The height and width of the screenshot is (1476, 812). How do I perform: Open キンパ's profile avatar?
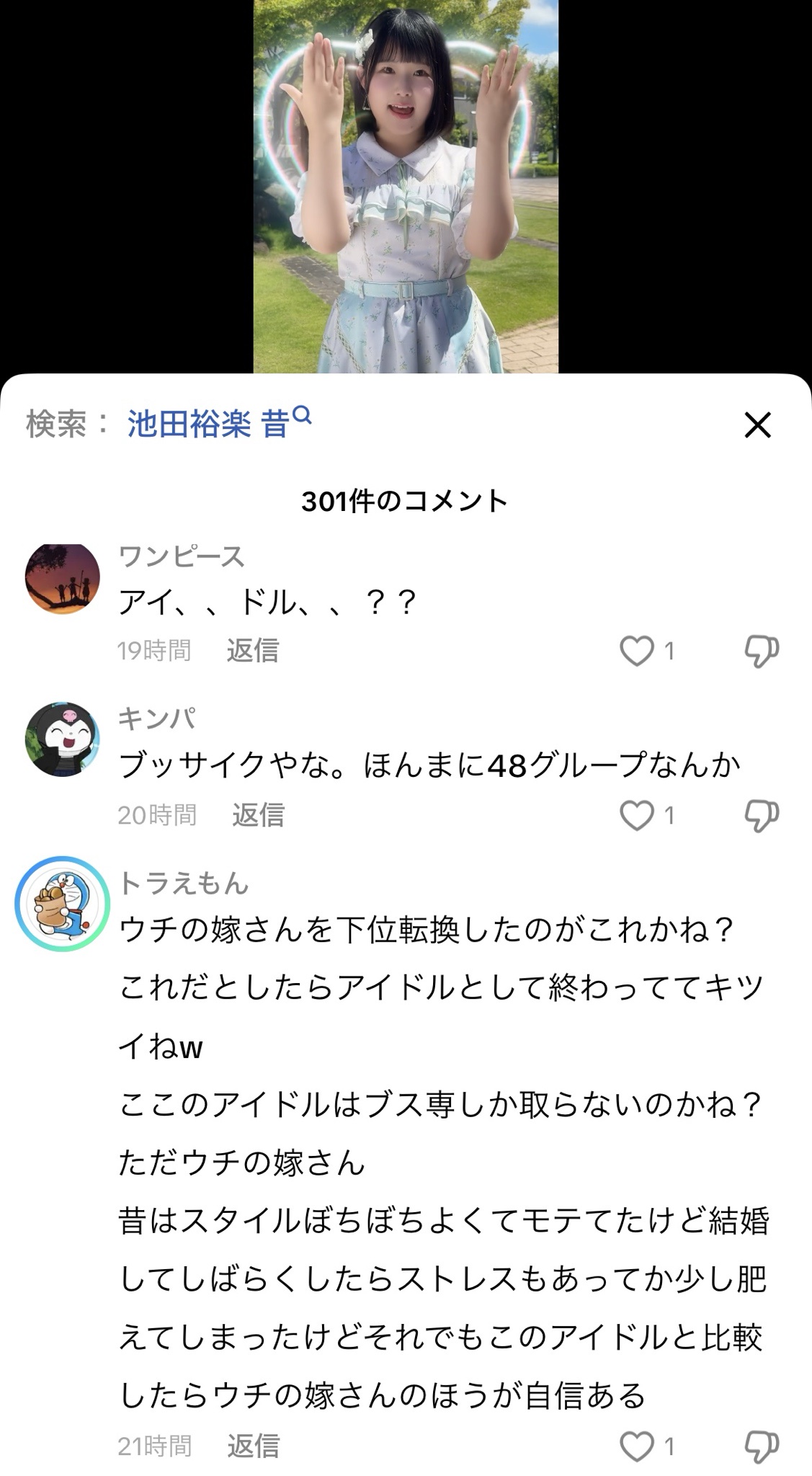pyautogui.click(x=63, y=739)
